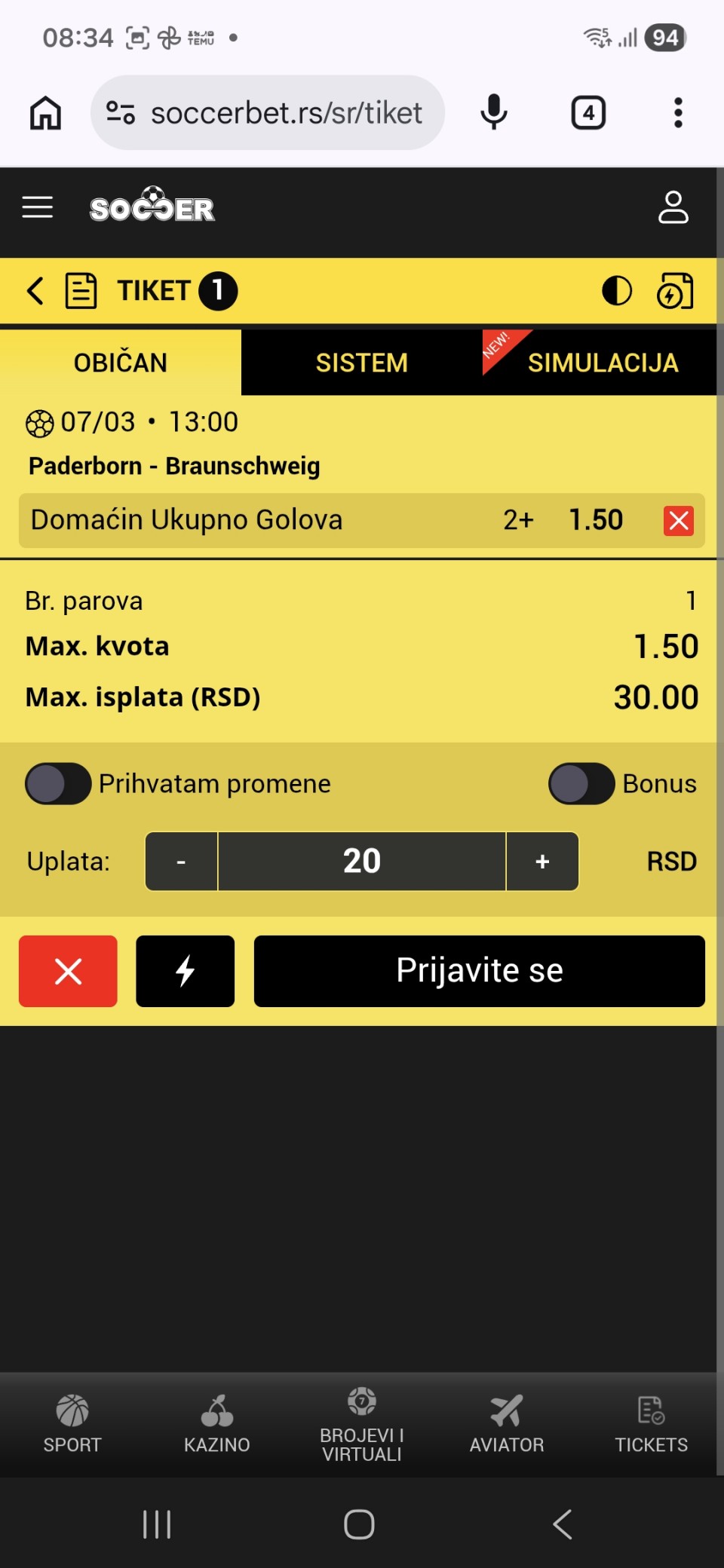Open the user account icon
The width and height of the screenshot is (724, 1568).
(x=673, y=207)
